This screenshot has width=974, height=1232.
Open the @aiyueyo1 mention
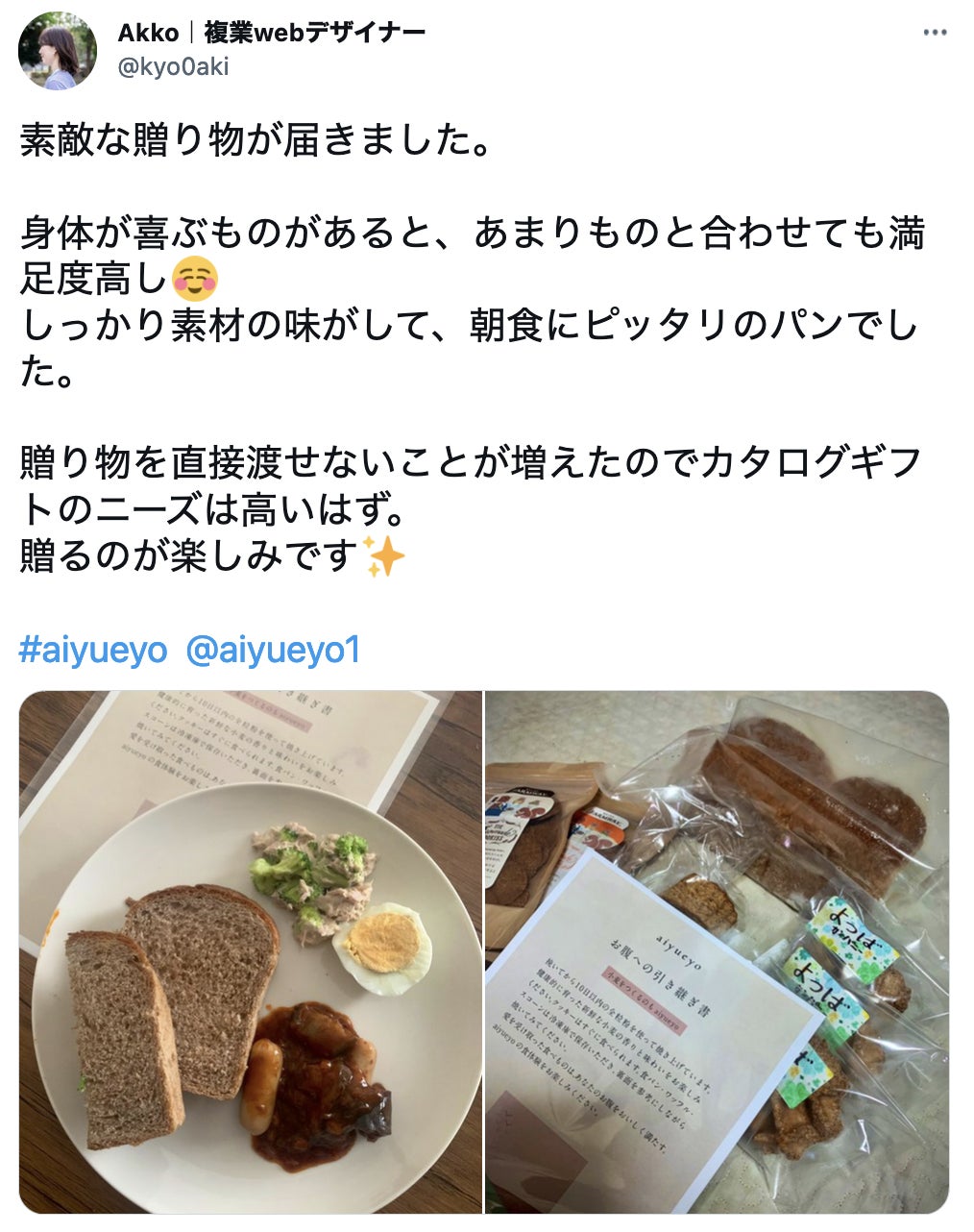click(272, 651)
